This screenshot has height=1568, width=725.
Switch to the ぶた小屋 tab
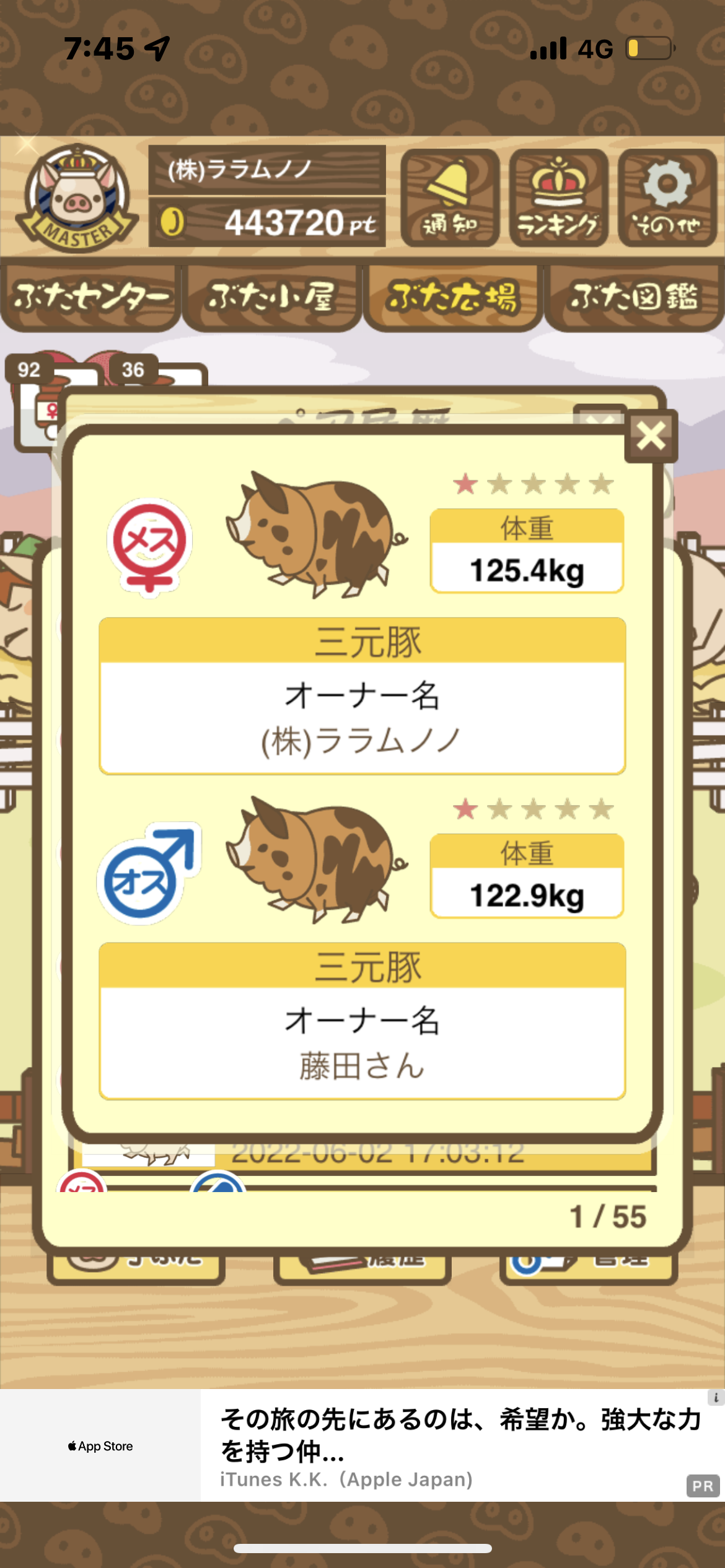point(271,298)
